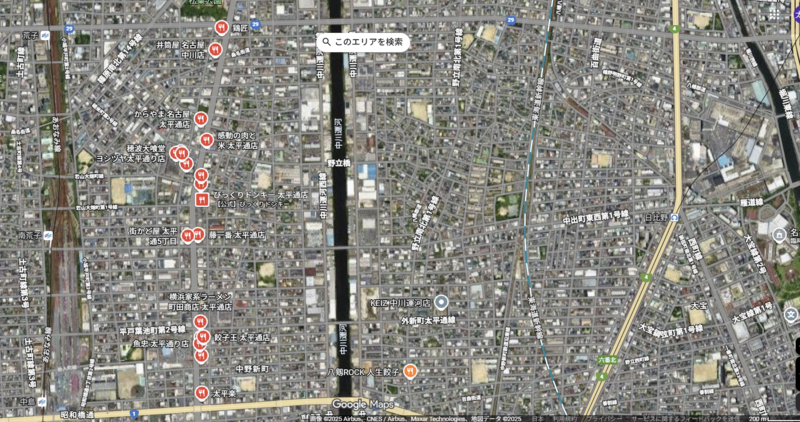Select the 南荒子 station icon
The height and width of the screenshot is (422, 800).
tap(47, 236)
